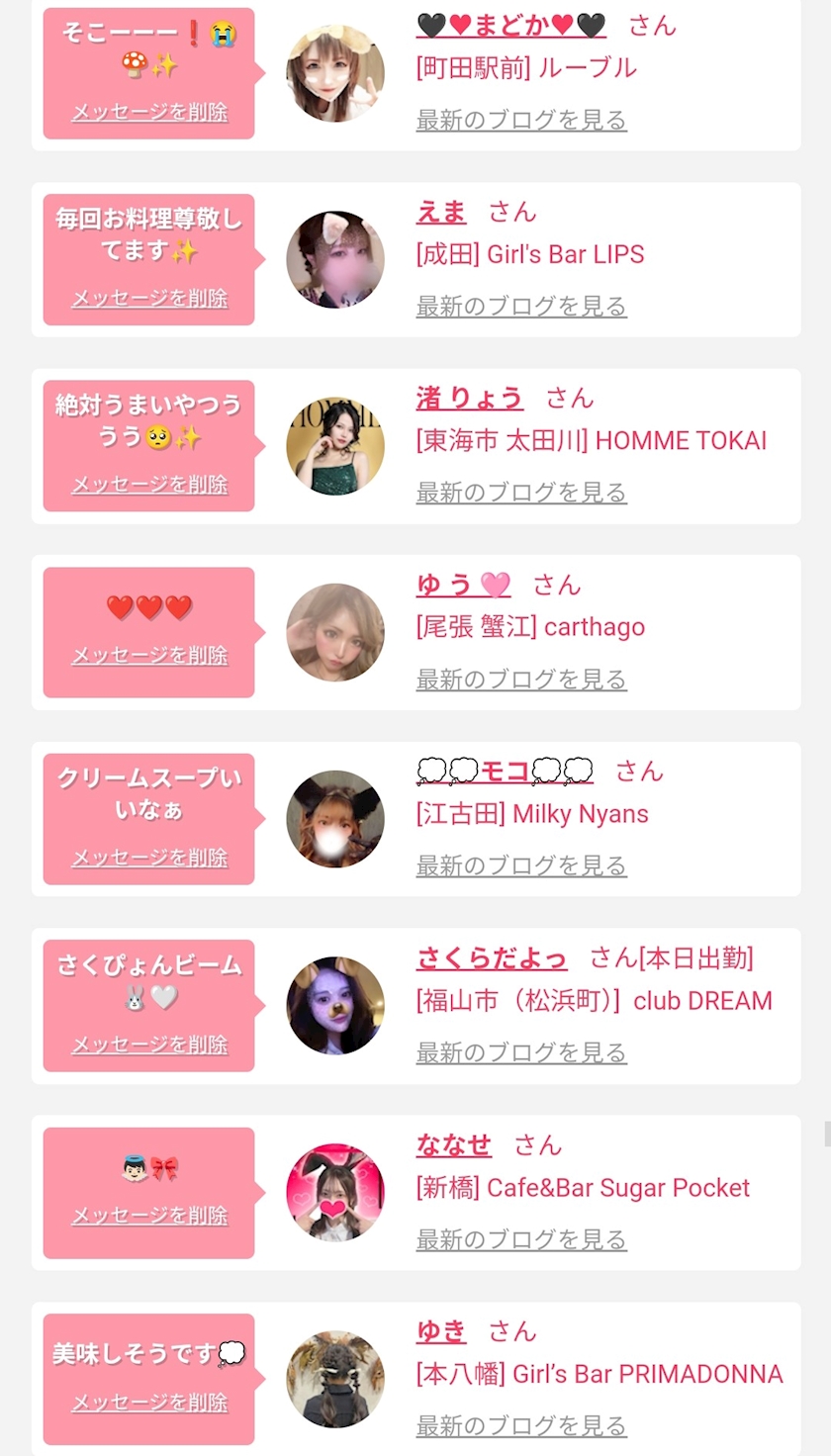Viewport: 831px width, 1456px height.
Task: Delete the message '毎回お料理尊敬してます'
Action: (x=149, y=298)
